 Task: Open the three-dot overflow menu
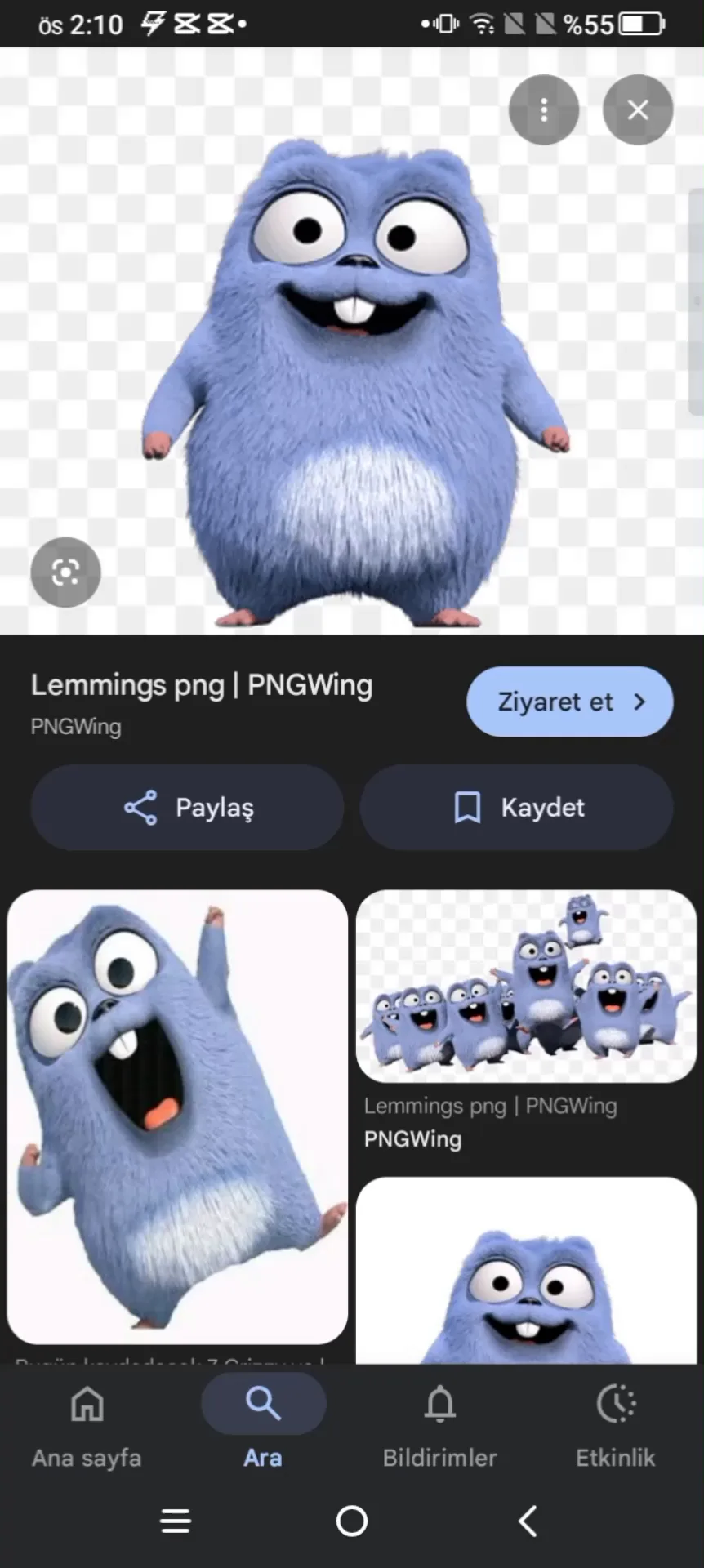pyautogui.click(x=543, y=110)
